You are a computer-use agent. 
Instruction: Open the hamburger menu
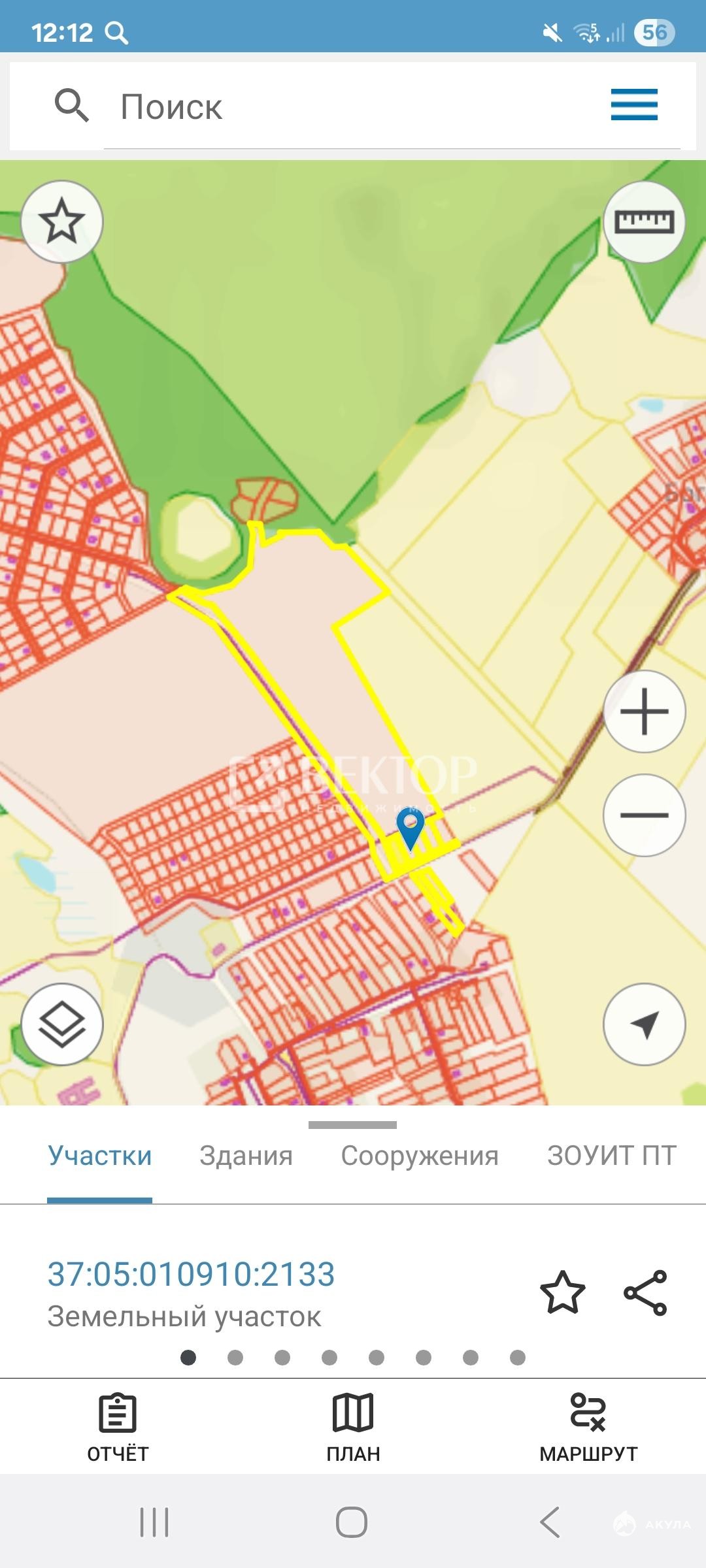(633, 105)
